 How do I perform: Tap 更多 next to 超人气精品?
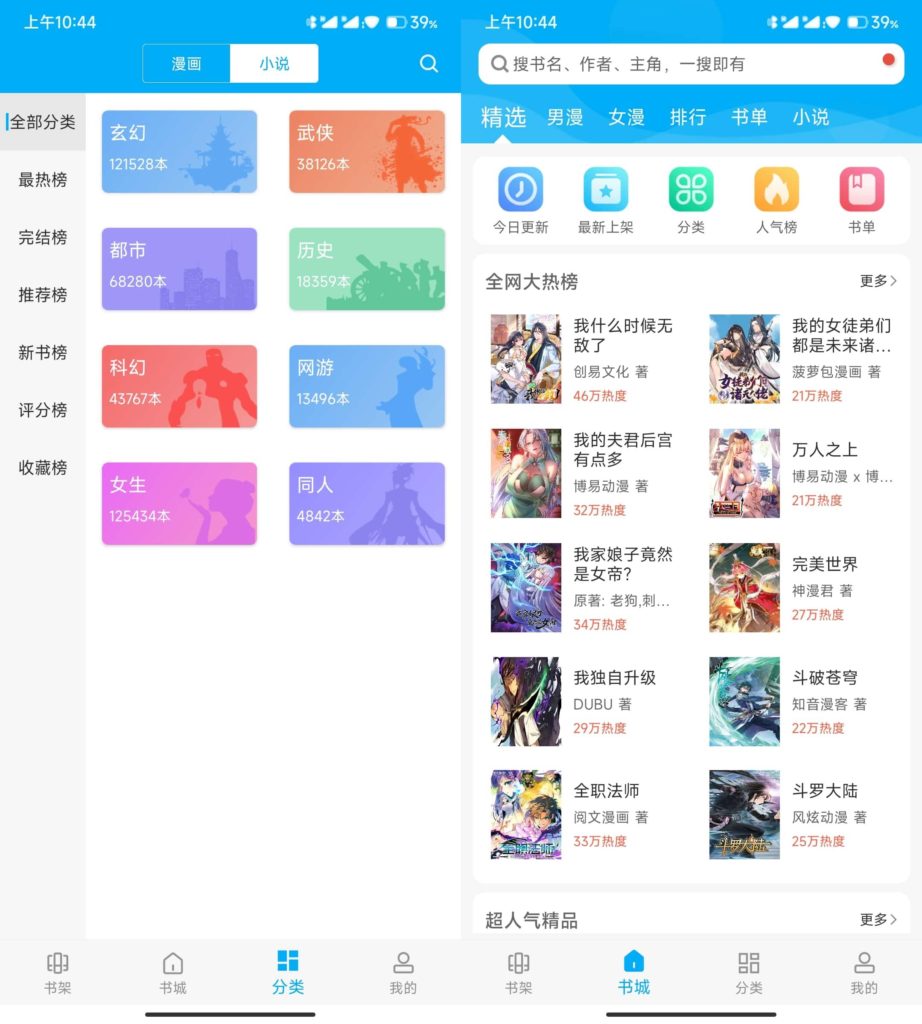click(878, 919)
